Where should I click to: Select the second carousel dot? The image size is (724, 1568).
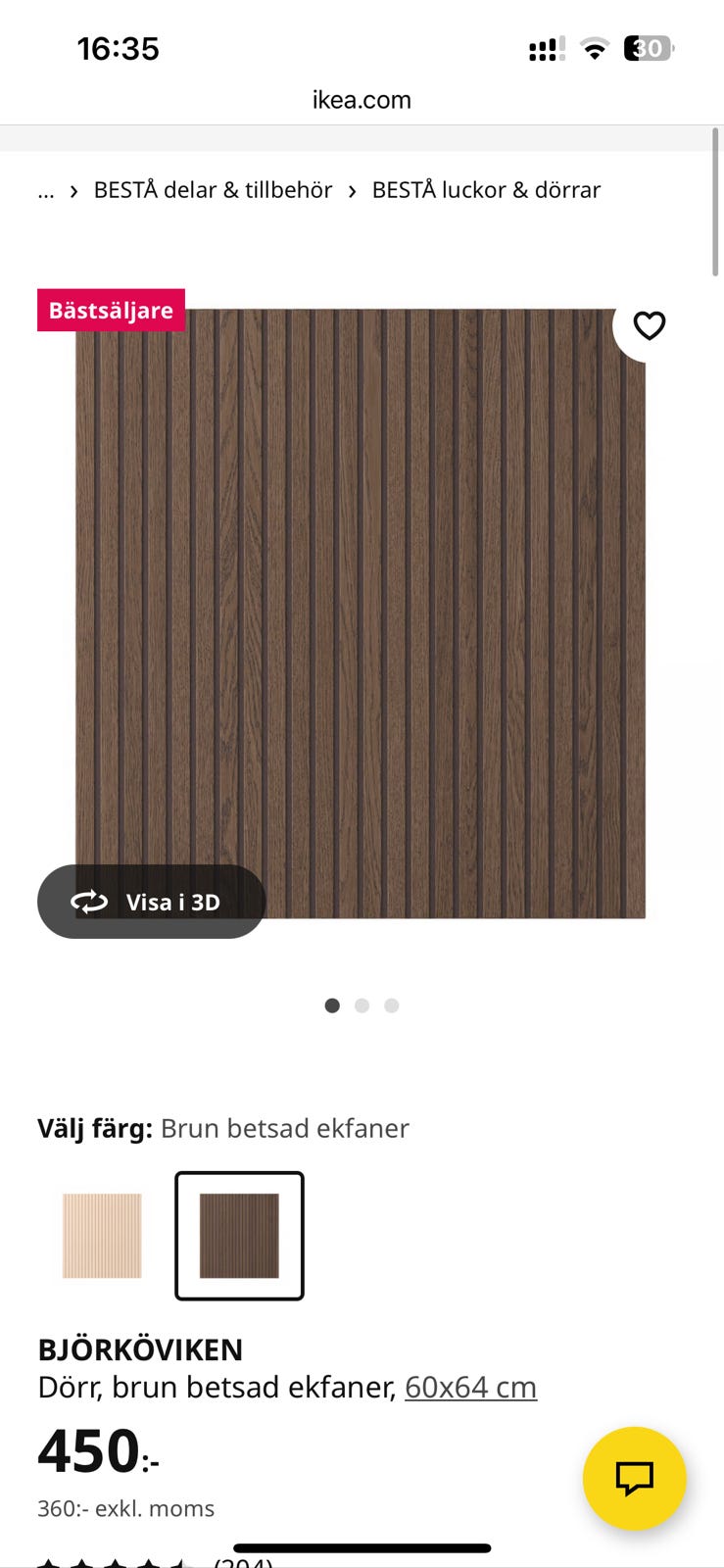coord(362,1004)
